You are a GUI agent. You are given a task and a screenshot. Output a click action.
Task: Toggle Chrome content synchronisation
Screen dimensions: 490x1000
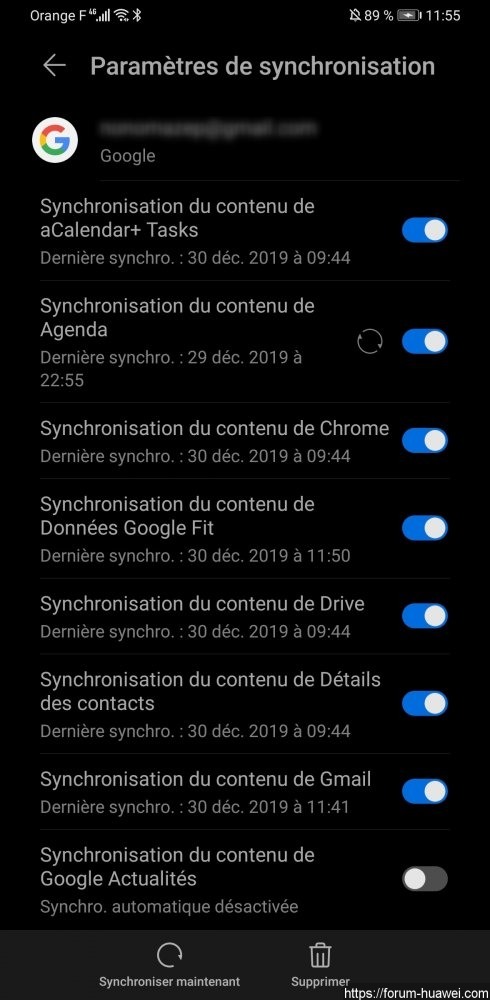[424, 441]
